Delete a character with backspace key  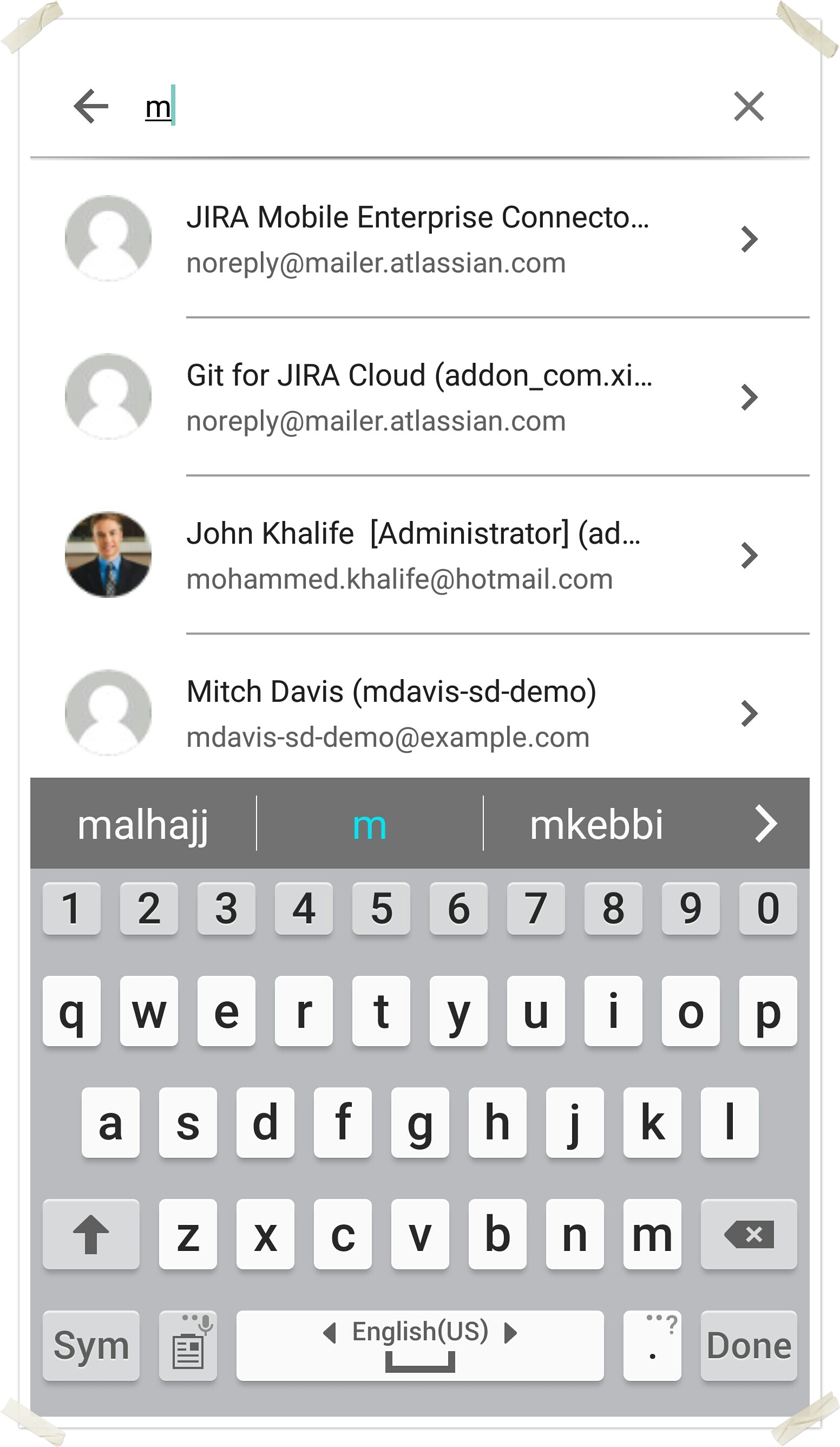749,1234
